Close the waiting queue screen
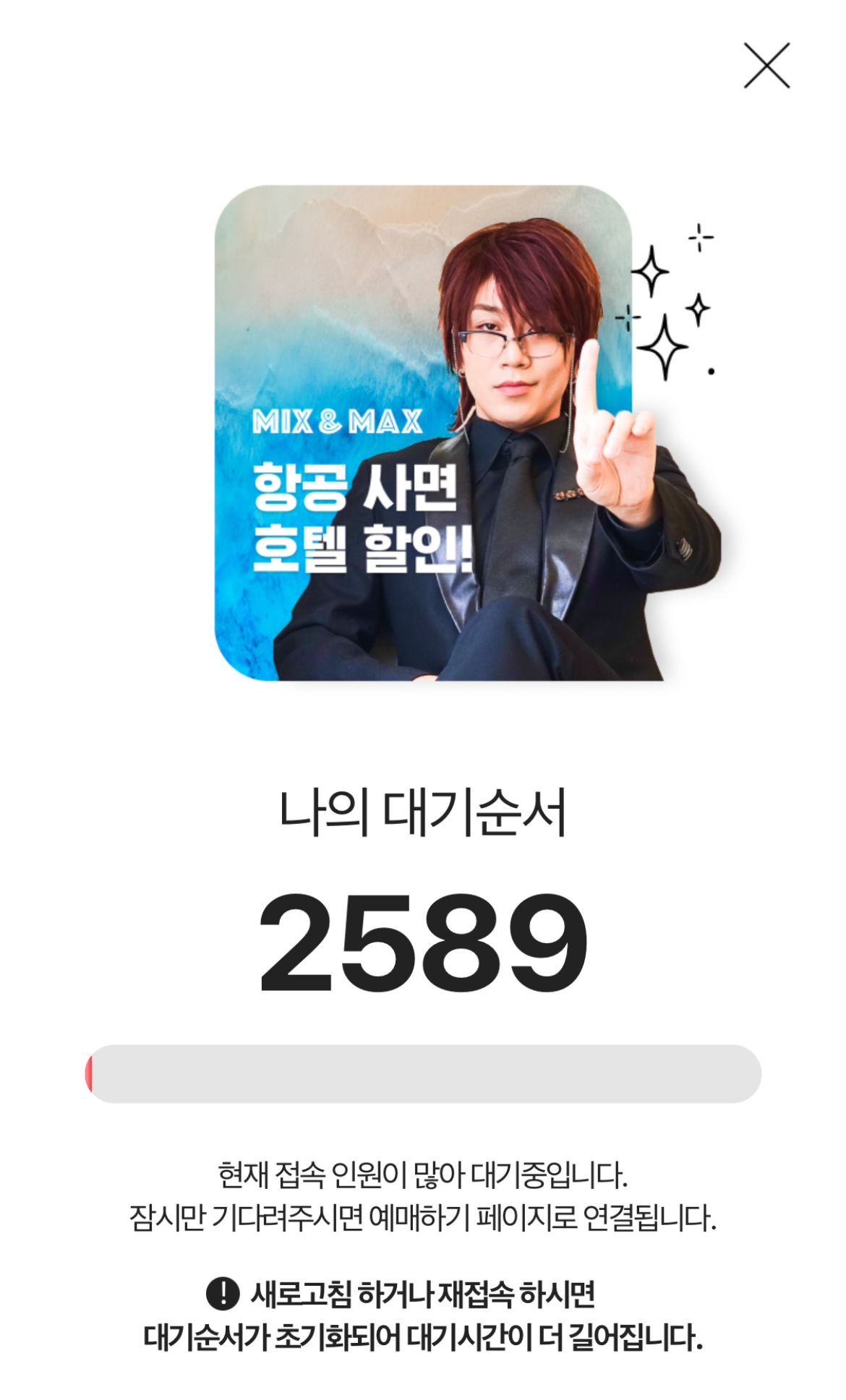Screen dimensions: 846x1400 pyautogui.click(x=766, y=66)
